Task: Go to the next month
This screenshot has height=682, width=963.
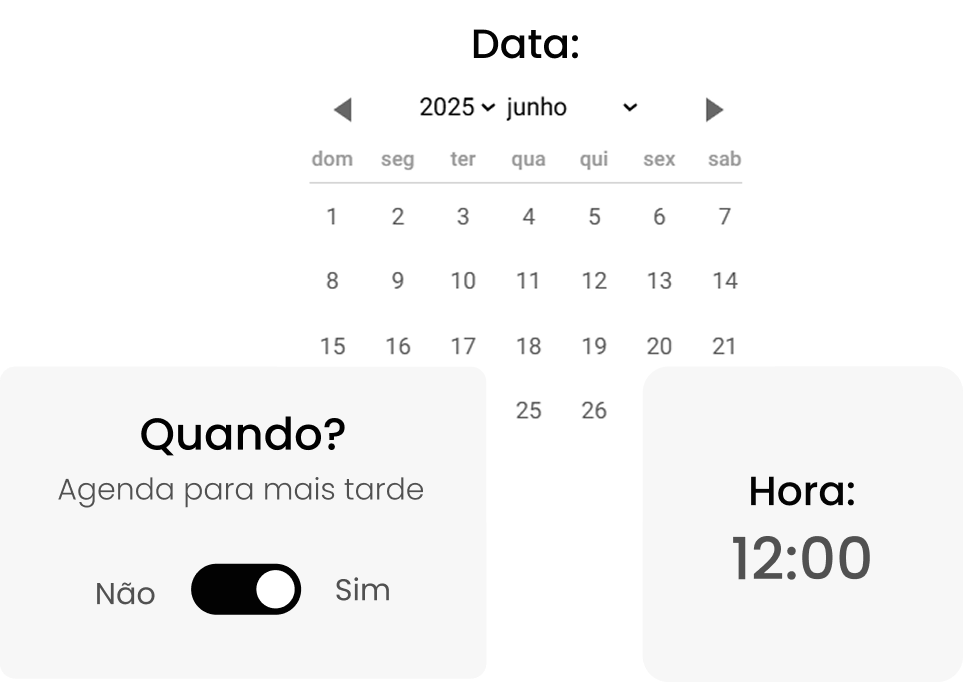Action: tap(714, 109)
